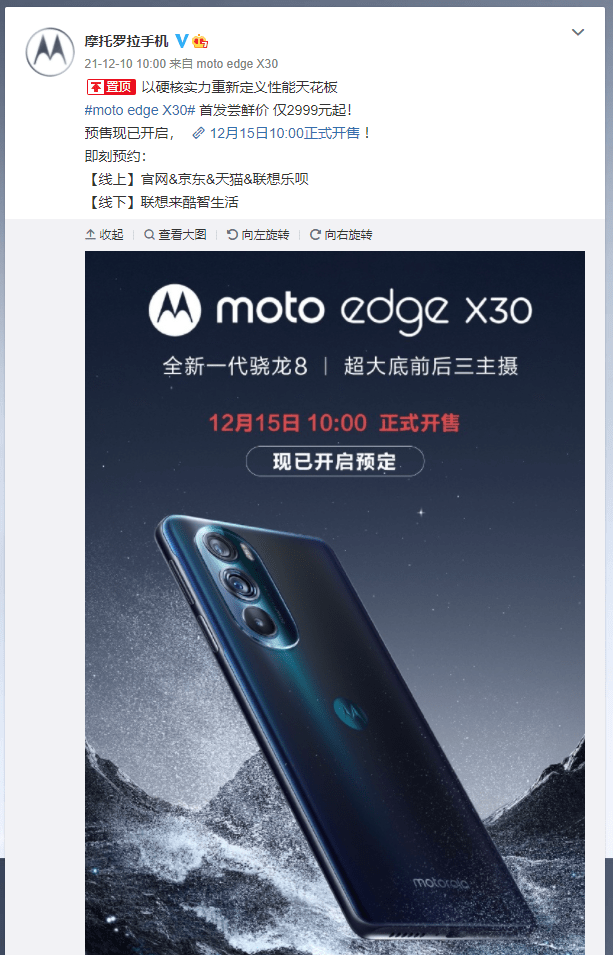View the full-size image via 查看大图

pos(175,234)
